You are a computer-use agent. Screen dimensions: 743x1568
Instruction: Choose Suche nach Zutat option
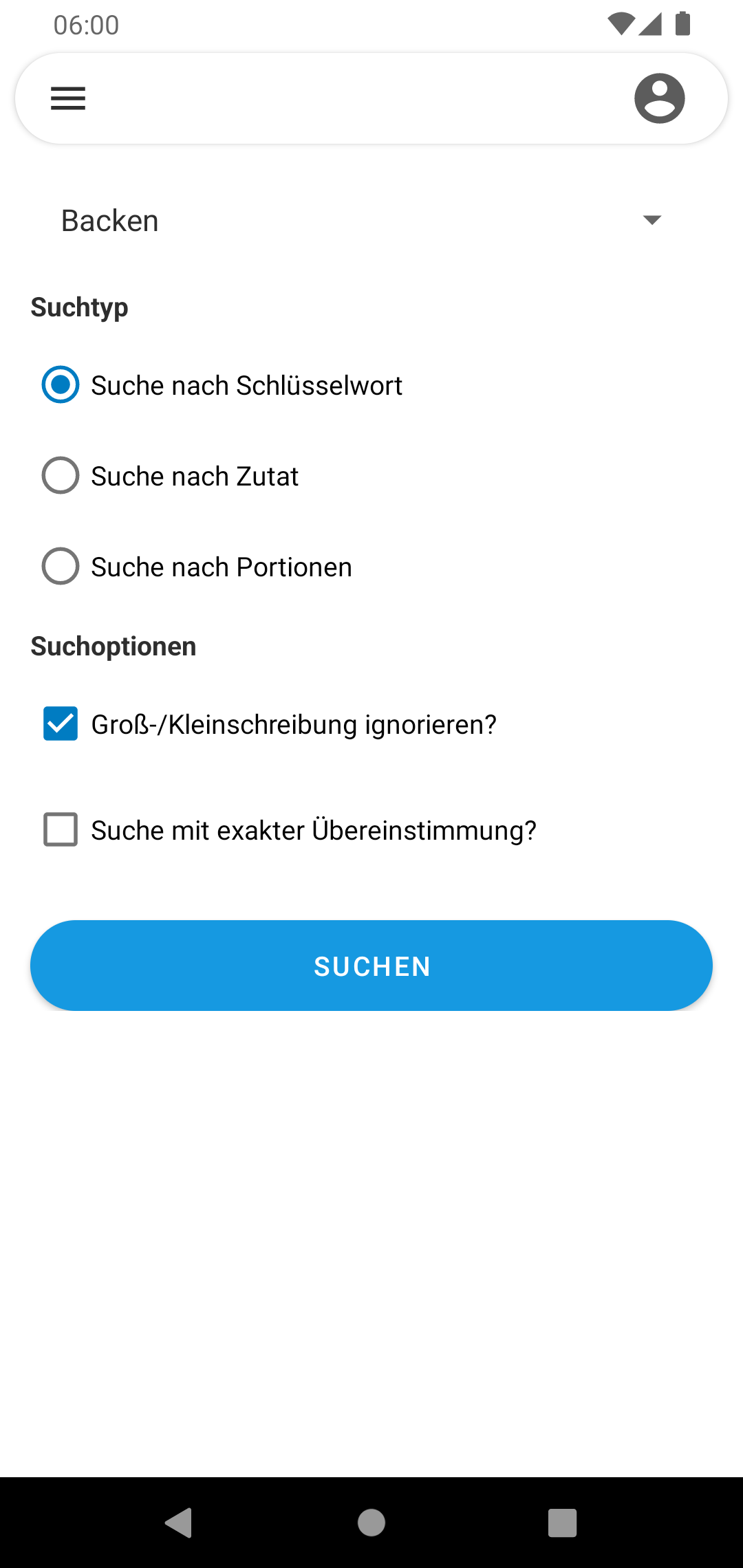[x=61, y=475]
